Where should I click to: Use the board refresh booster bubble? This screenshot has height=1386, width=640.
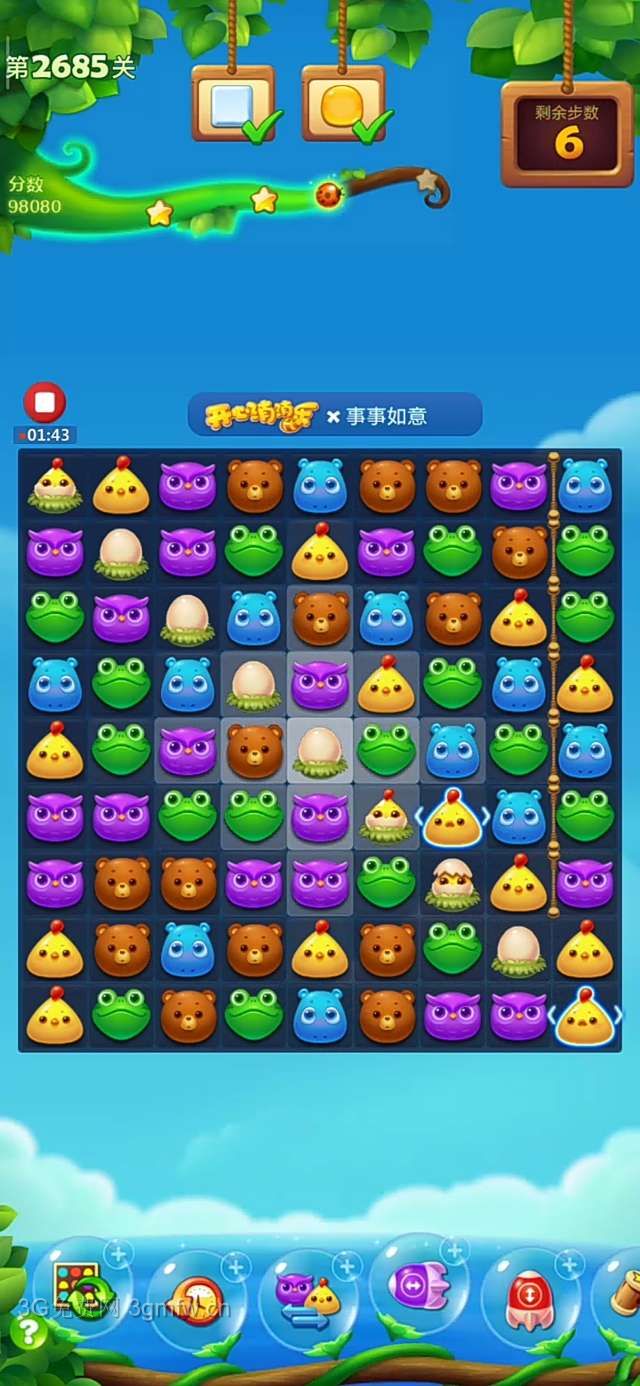click(80, 1290)
